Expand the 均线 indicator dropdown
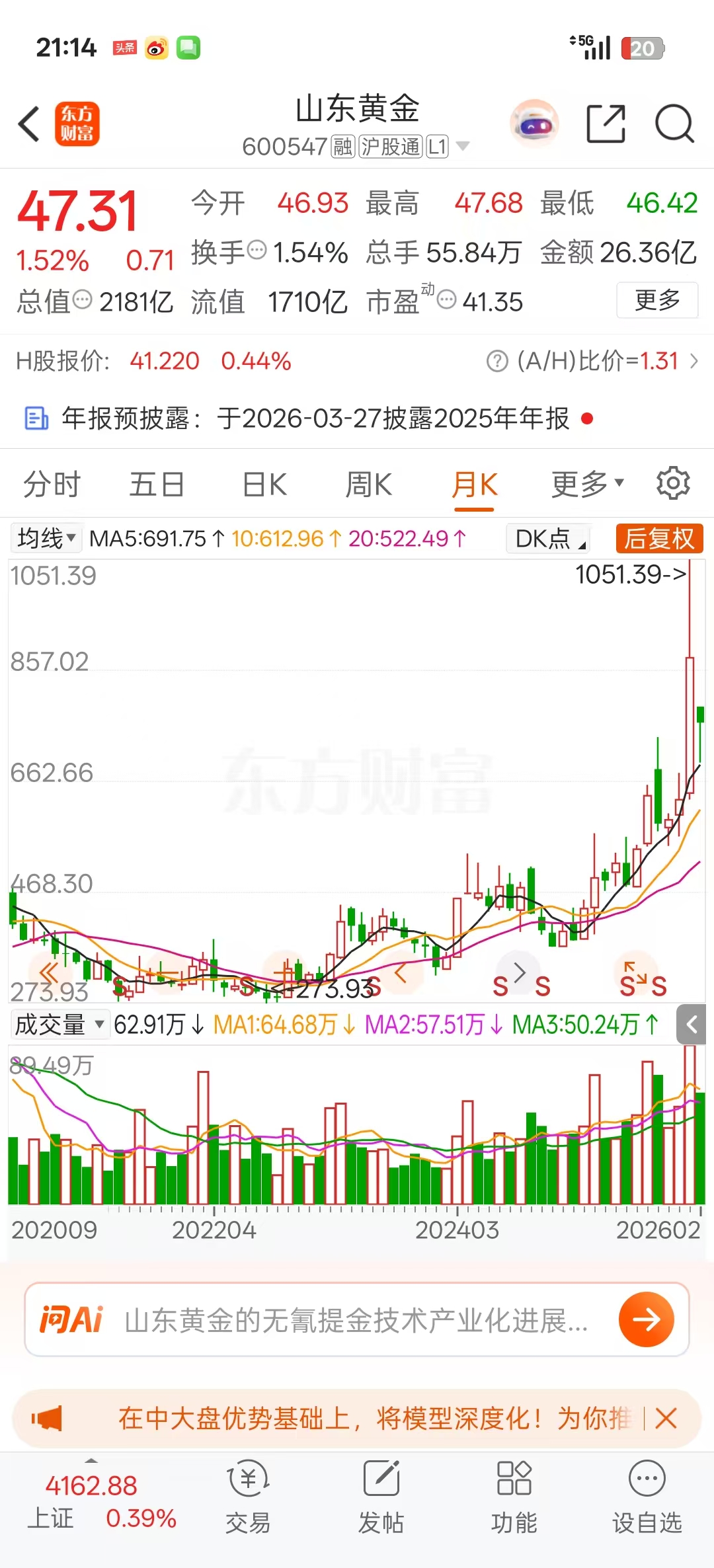The height and width of the screenshot is (1568, 714). [x=46, y=538]
